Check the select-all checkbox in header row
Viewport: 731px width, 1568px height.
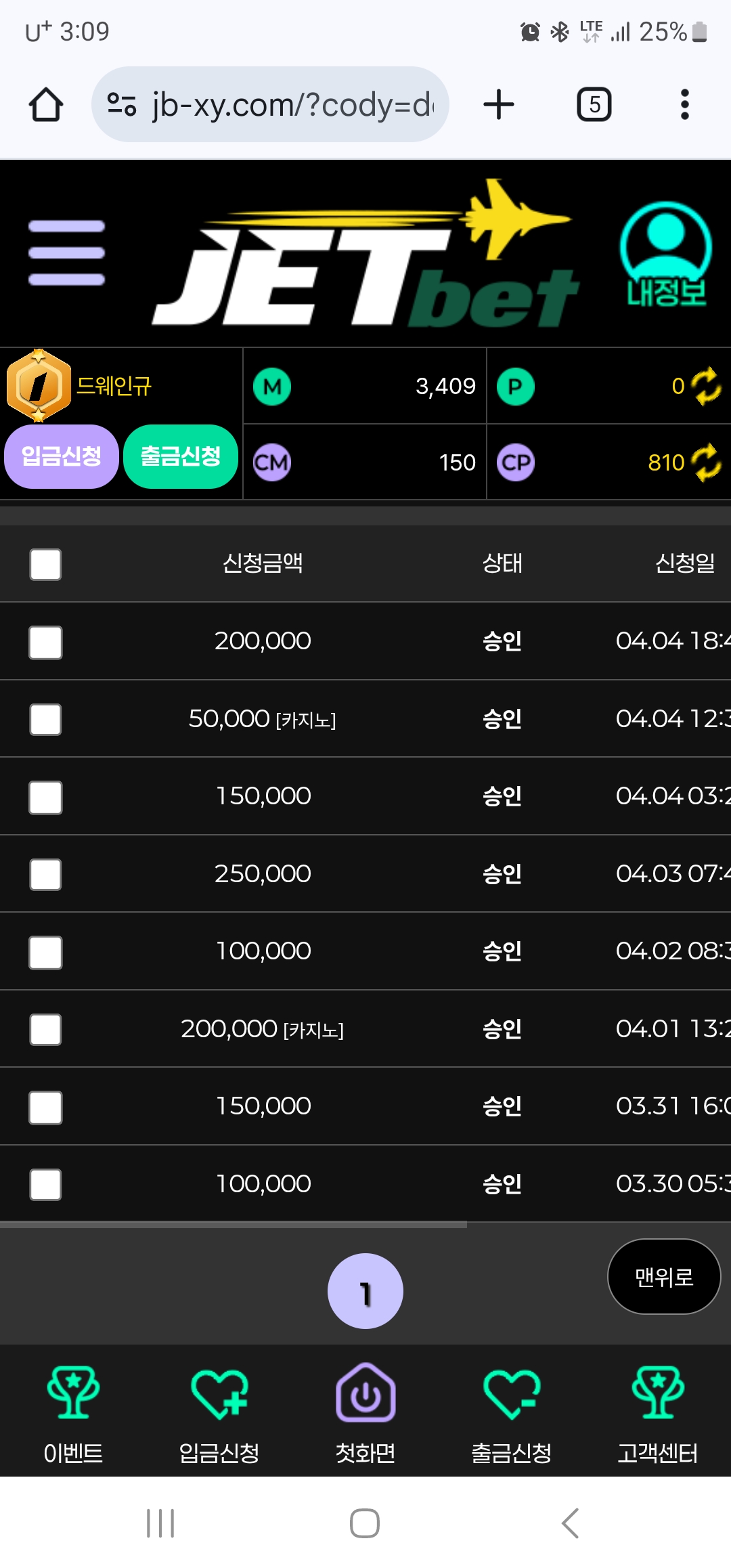(x=45, y=565)
